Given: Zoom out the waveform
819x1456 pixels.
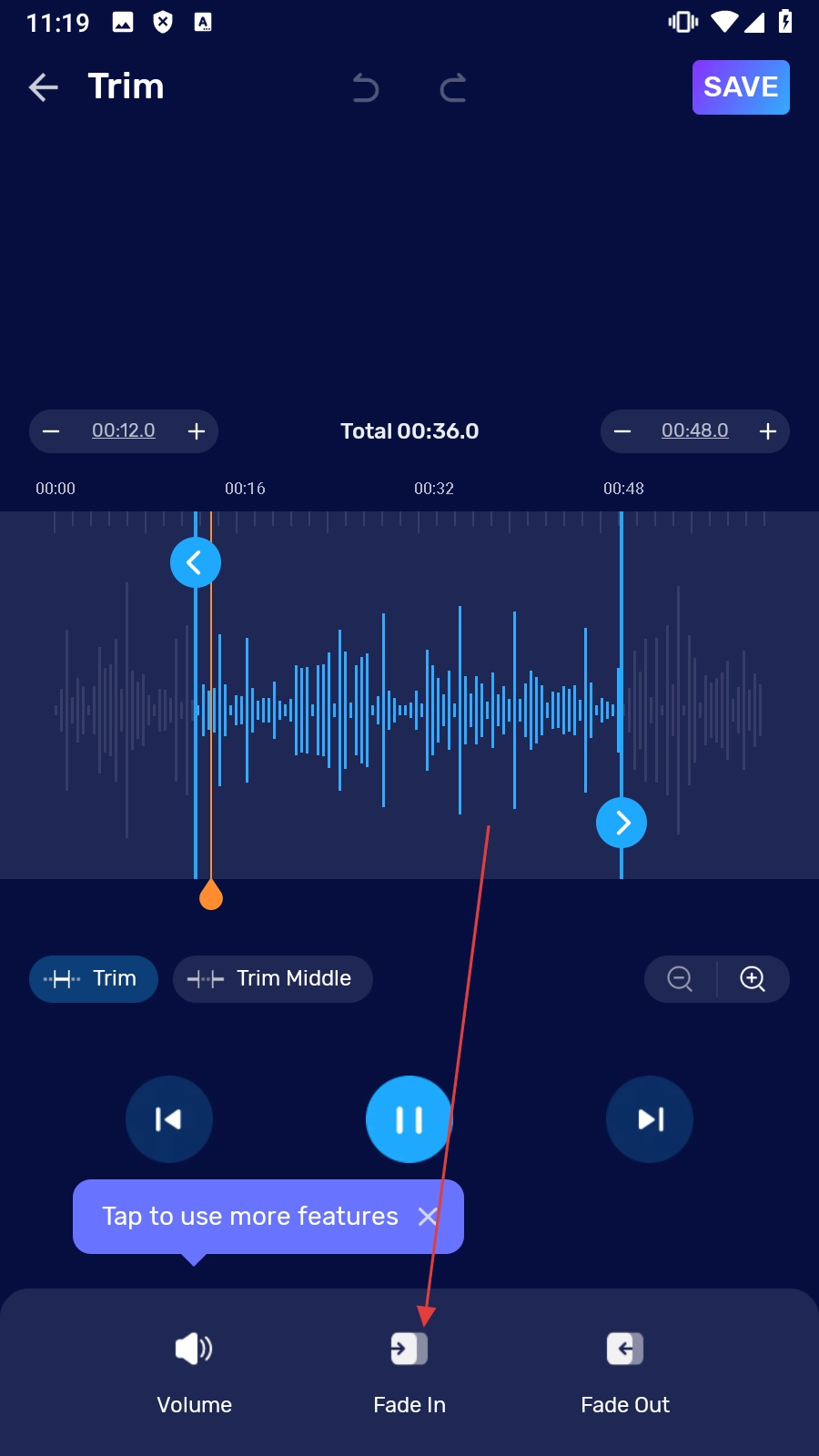Looking at the screenshot, I should pyautogui.click(x=680, y=979).
